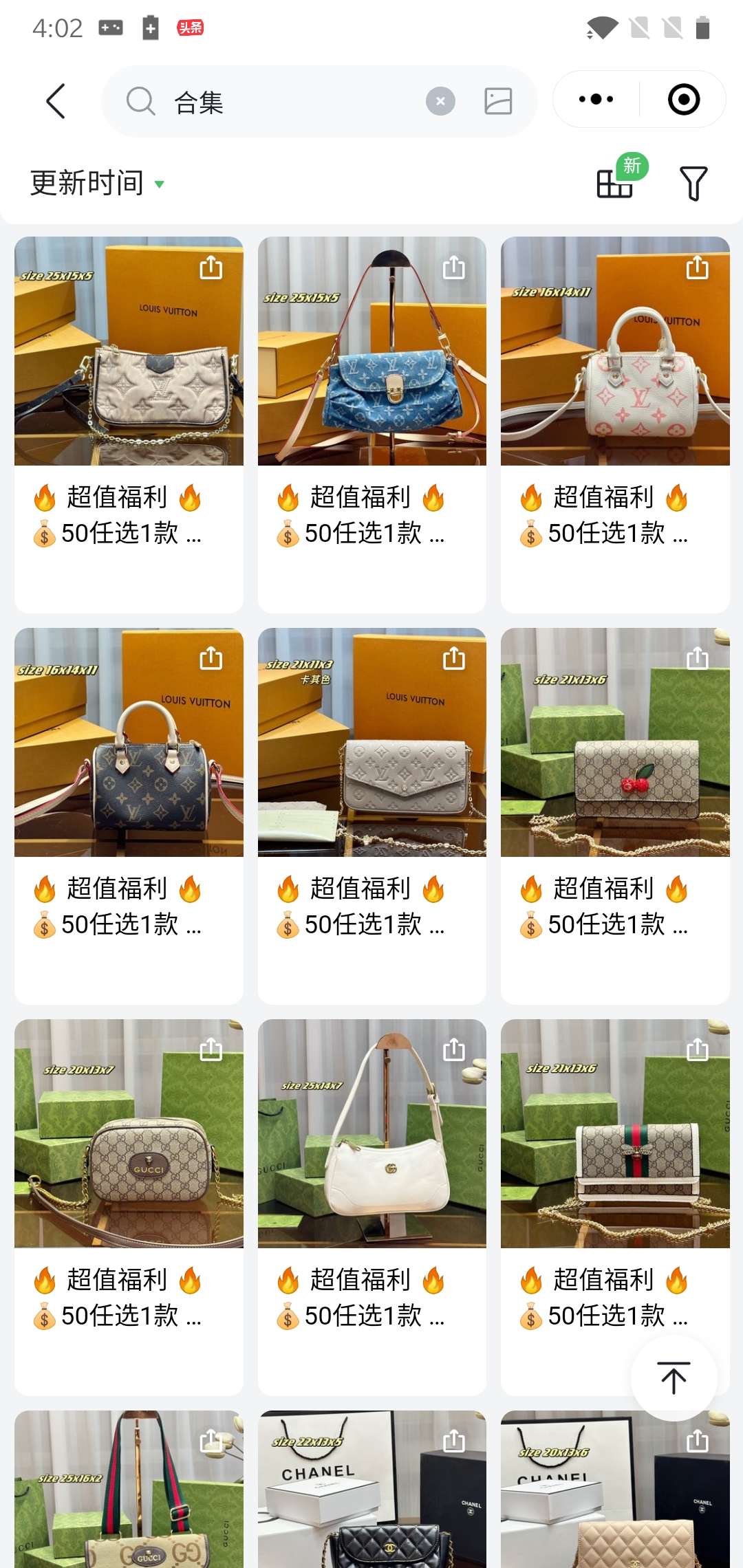Share the blue denim LV bag item

coord(453,268)
